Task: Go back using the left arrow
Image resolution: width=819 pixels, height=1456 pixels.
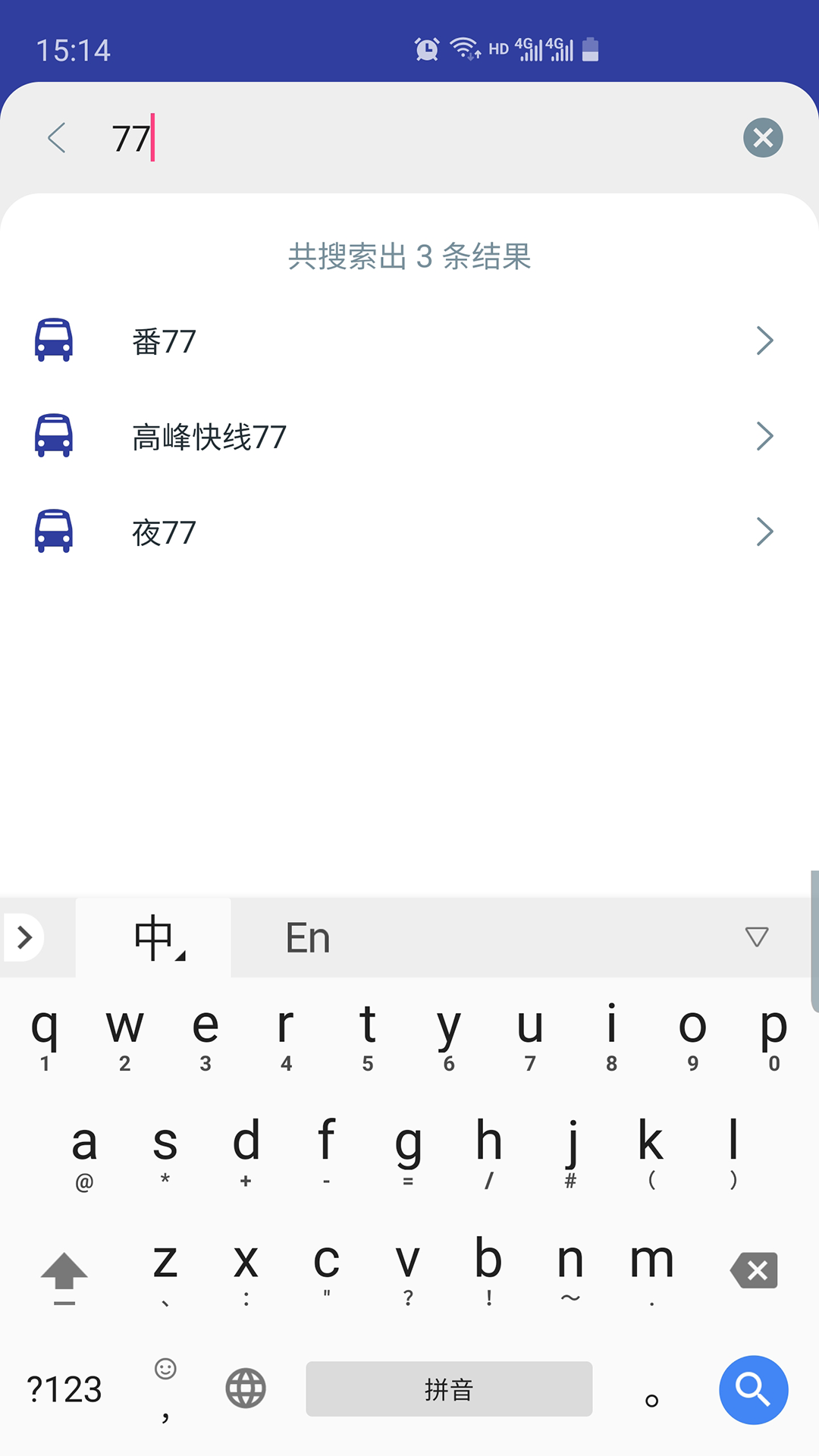Action: coord(57,138)
